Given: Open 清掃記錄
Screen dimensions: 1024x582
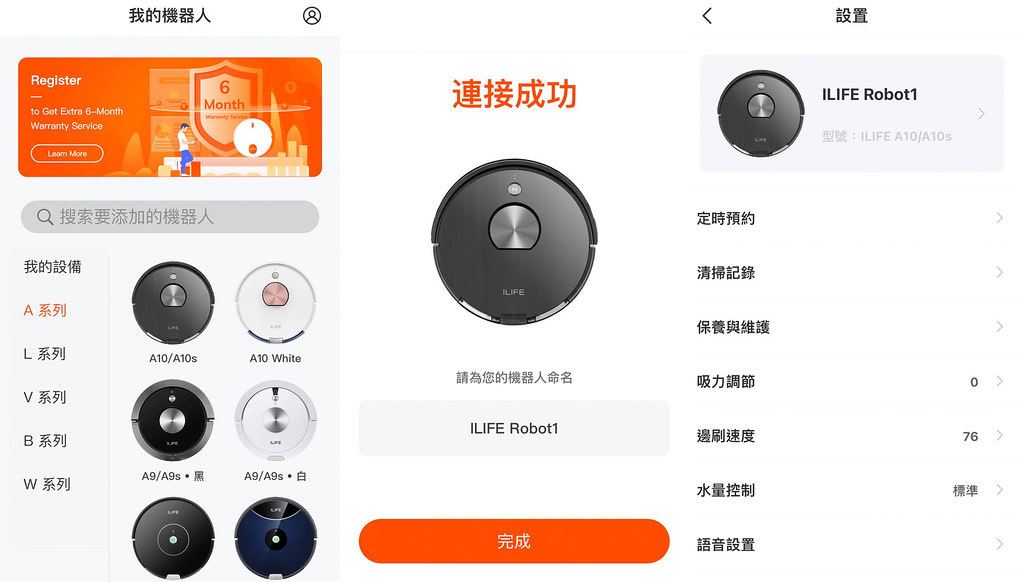Looking at the screenshot, I should pos(851,272).
